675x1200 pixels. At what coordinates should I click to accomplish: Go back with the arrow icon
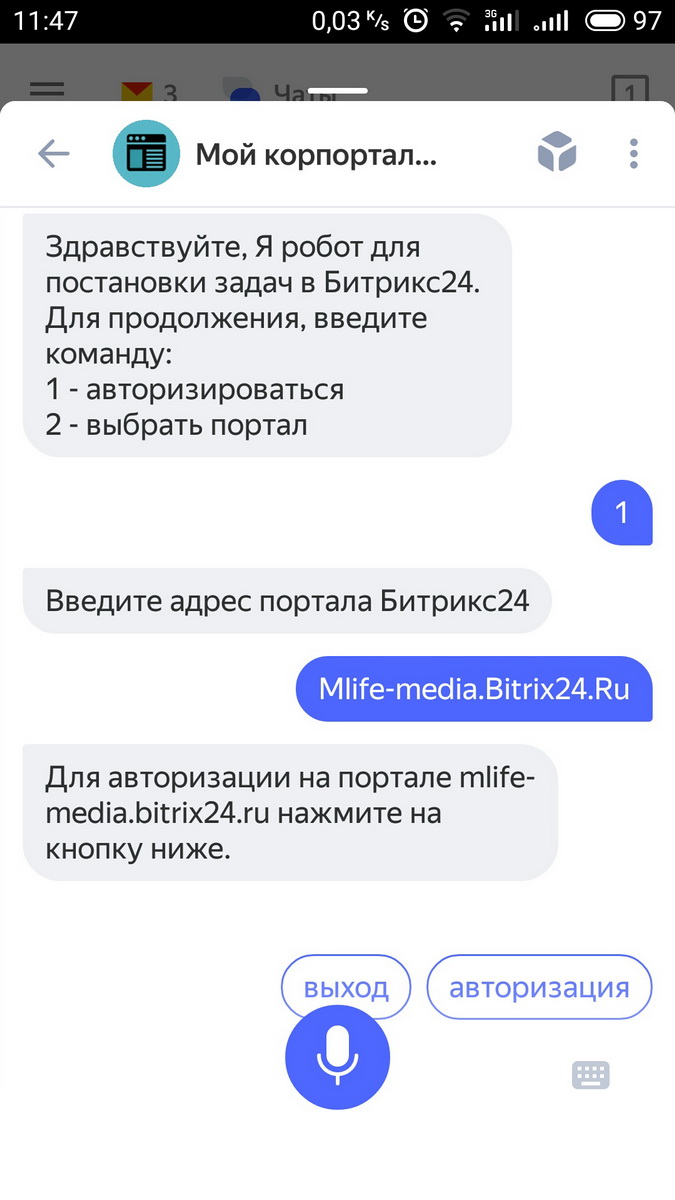point(53,153)
